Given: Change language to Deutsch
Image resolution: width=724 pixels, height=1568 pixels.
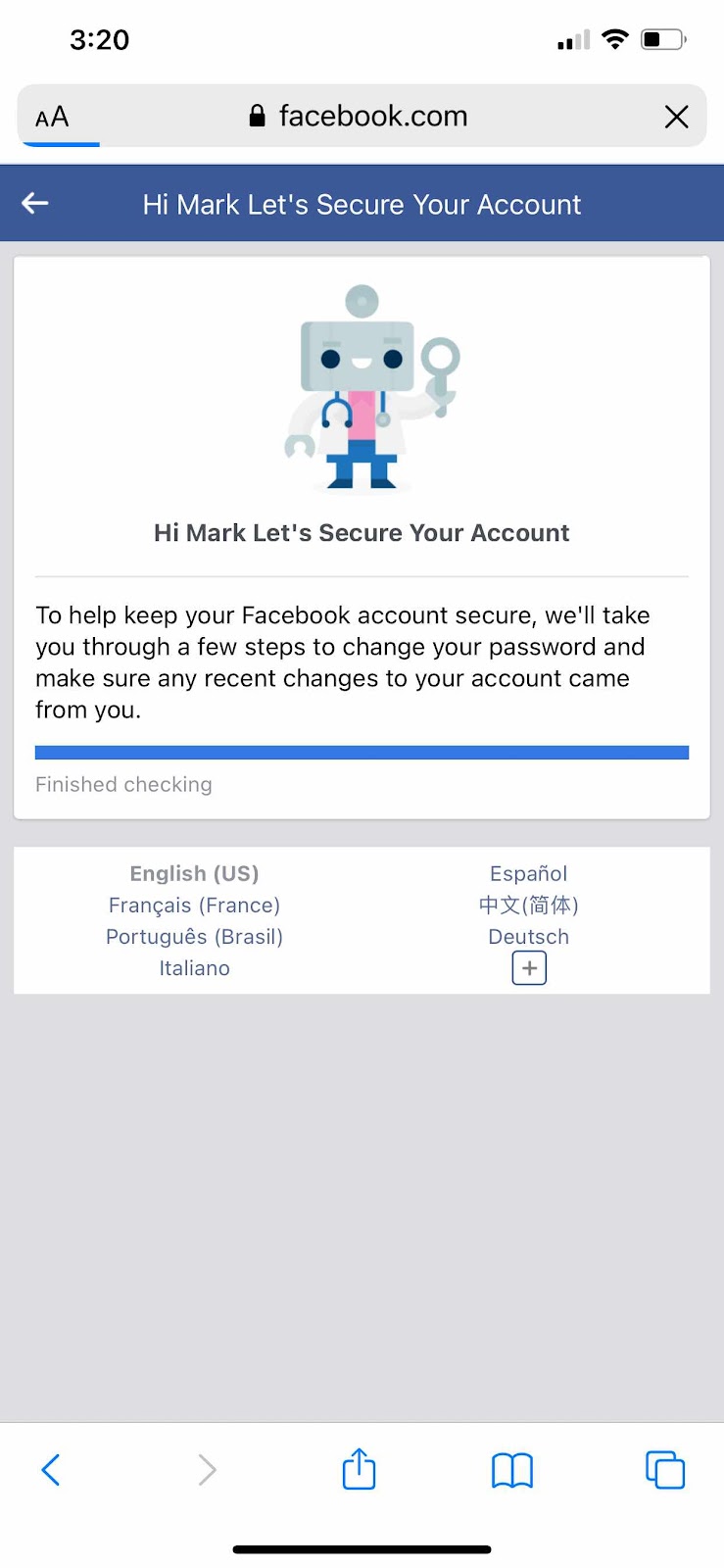Looking at the screenshot, I should pos(529,937).
